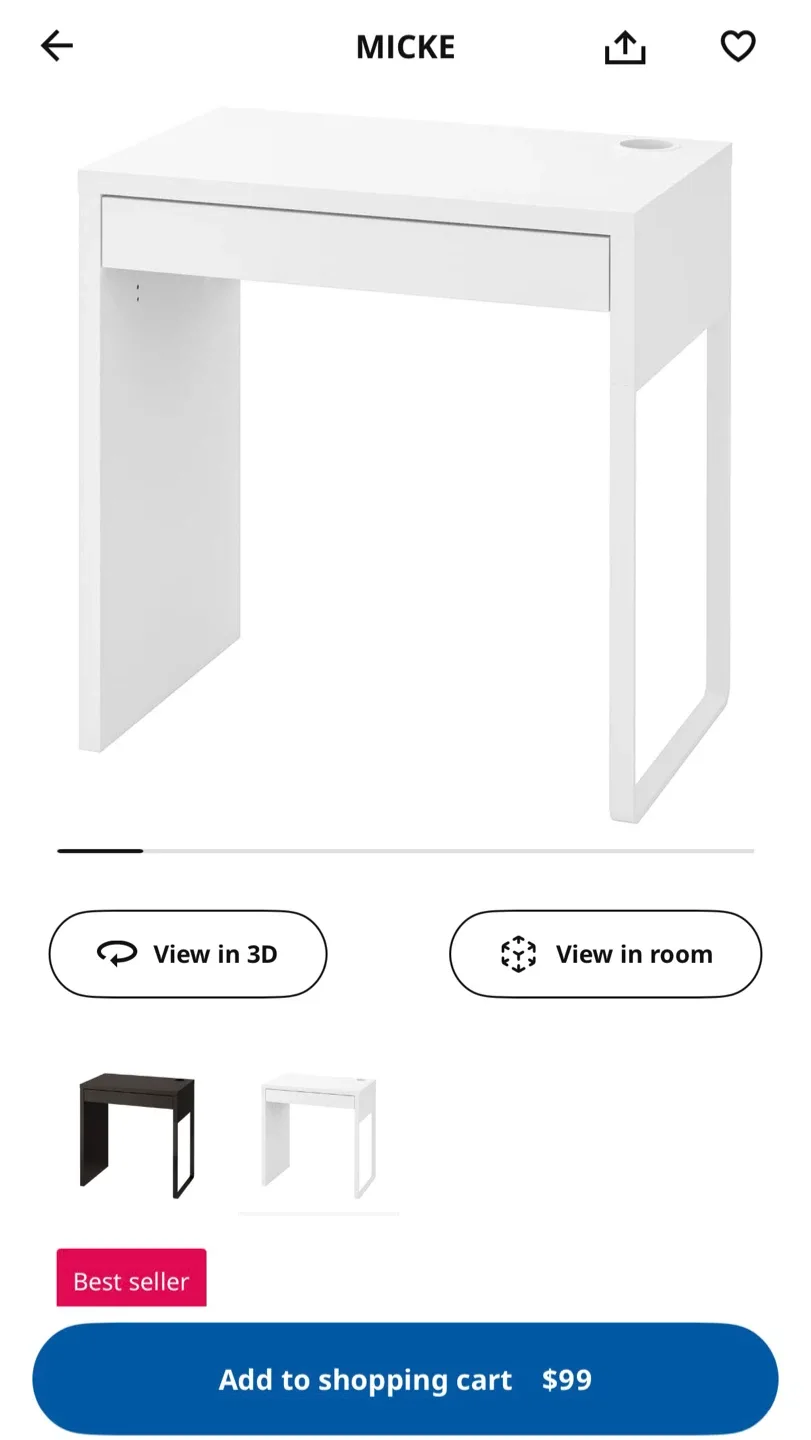Open the View in 3D preview
This screenshot has width=811, height=1440.
187,953
